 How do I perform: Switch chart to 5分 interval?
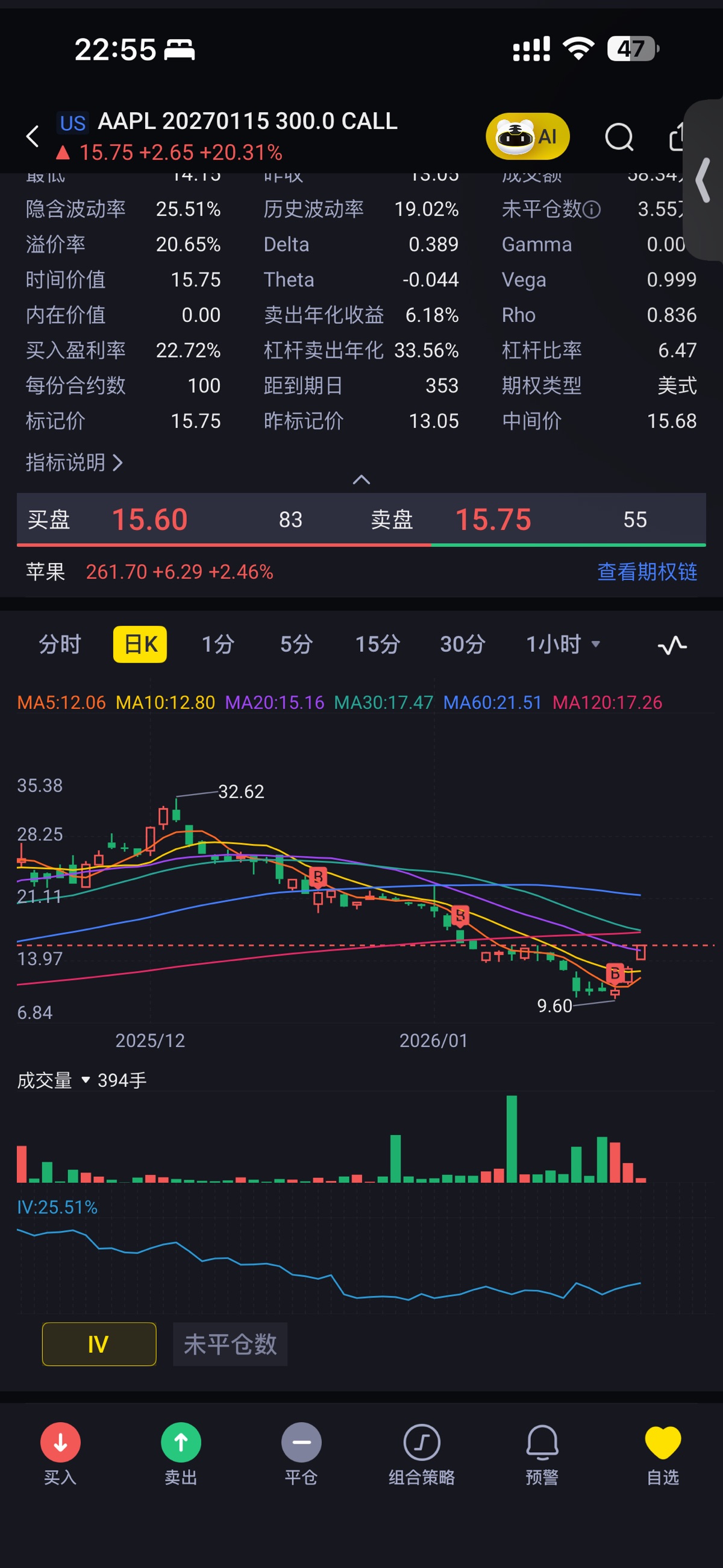296,644
